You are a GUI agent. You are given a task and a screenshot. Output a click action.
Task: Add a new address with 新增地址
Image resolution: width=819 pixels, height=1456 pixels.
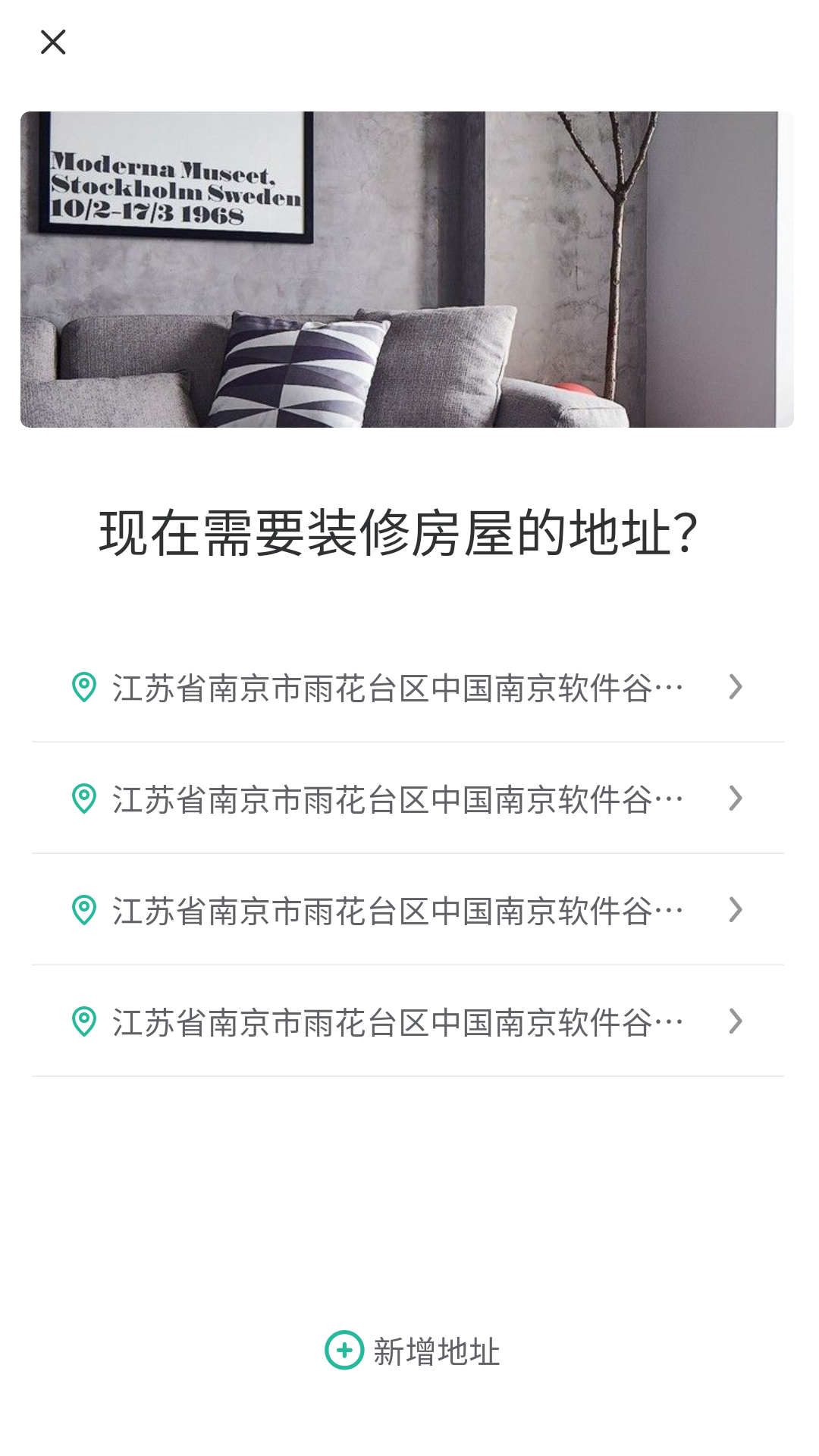[x=412, y=1351]
